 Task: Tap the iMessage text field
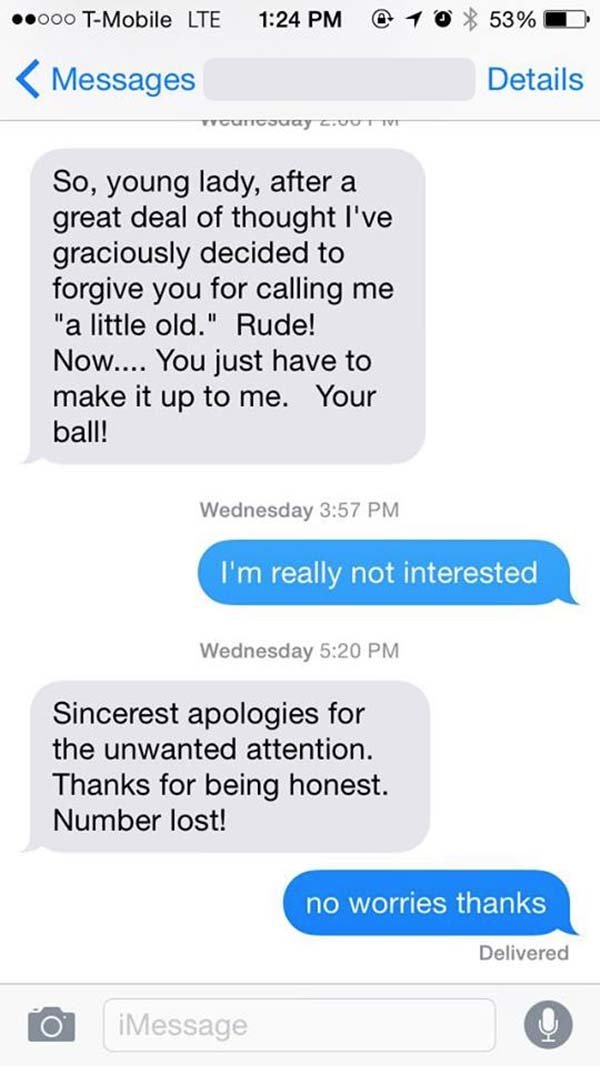(298, 1024)
